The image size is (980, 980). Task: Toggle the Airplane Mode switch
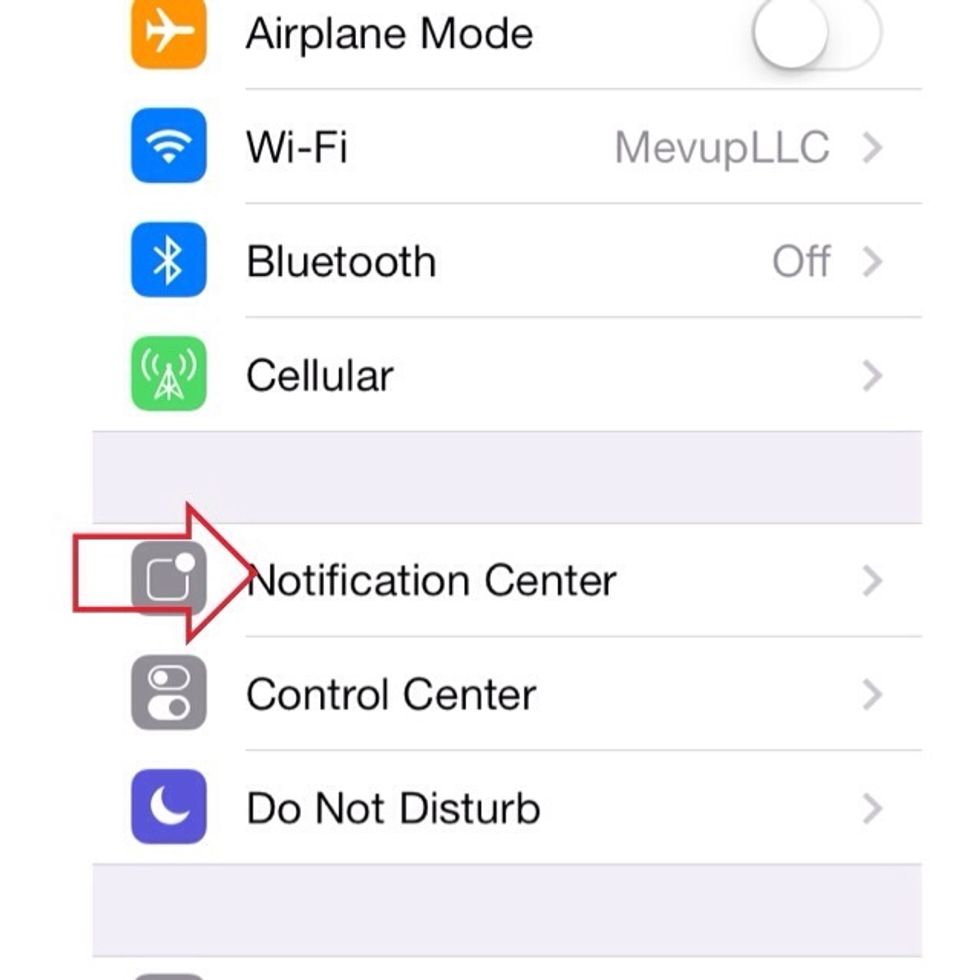pos(815,33)
